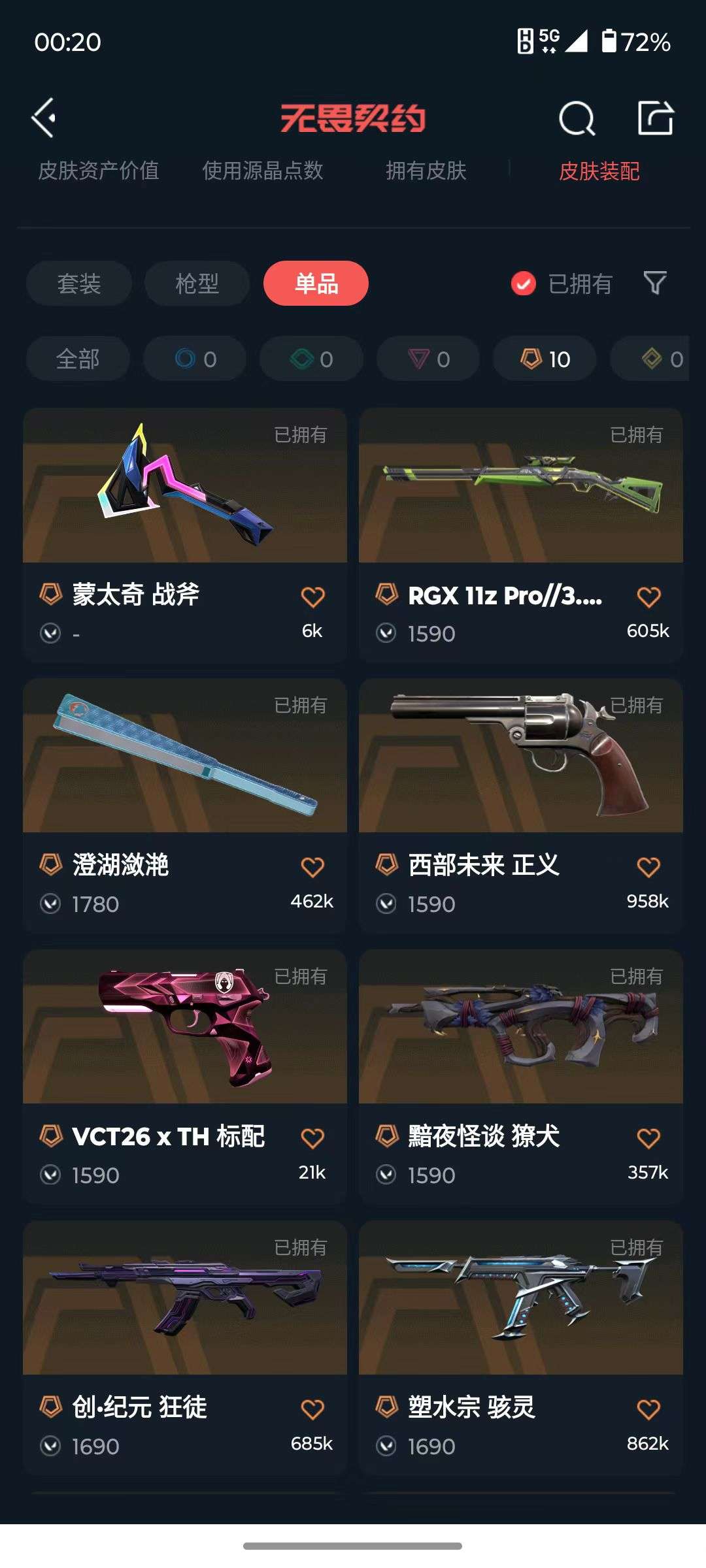Tap the Valorant points icon beside 1780
Viewport: 706px width, 1568px height.
pos(49,904)
